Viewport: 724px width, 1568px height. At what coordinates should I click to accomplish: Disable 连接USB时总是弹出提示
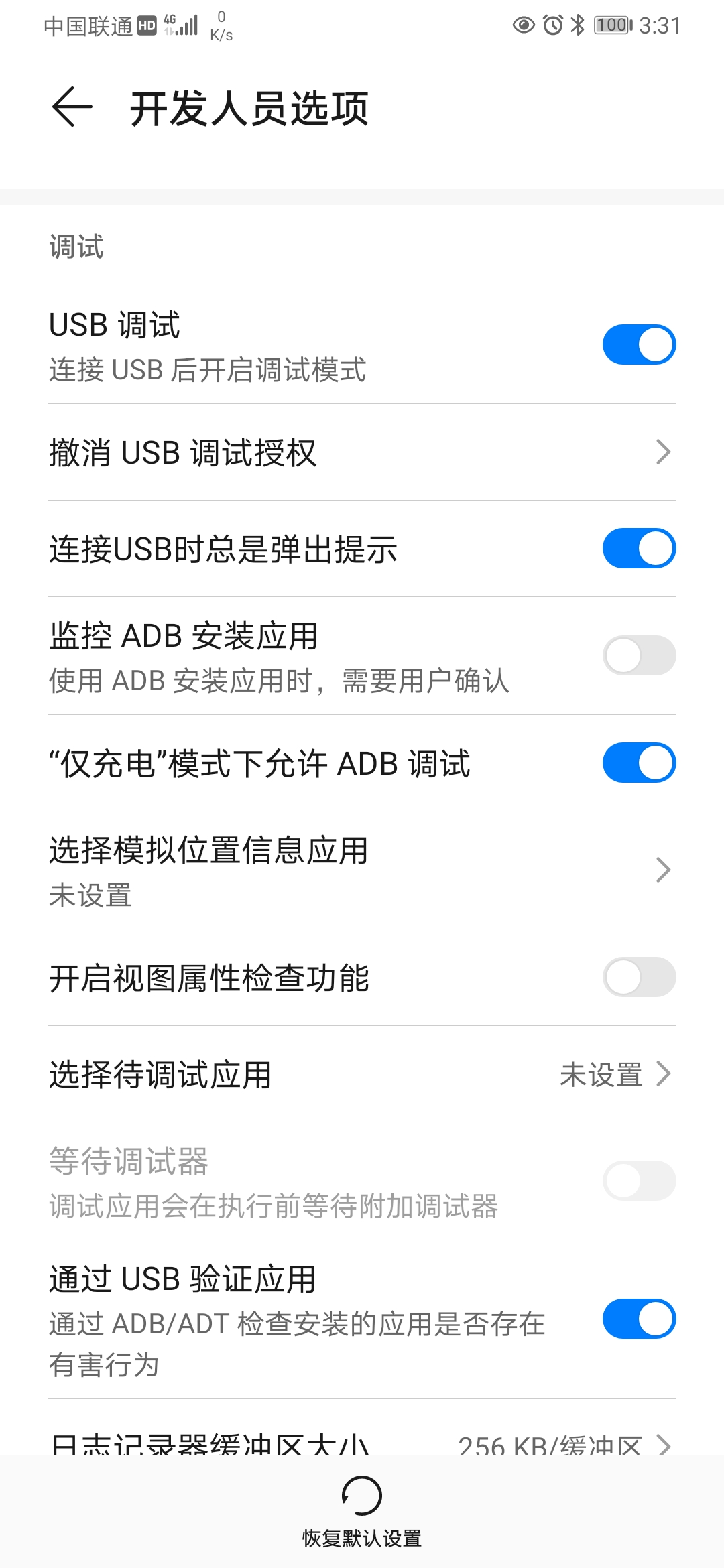coord(639,548)
